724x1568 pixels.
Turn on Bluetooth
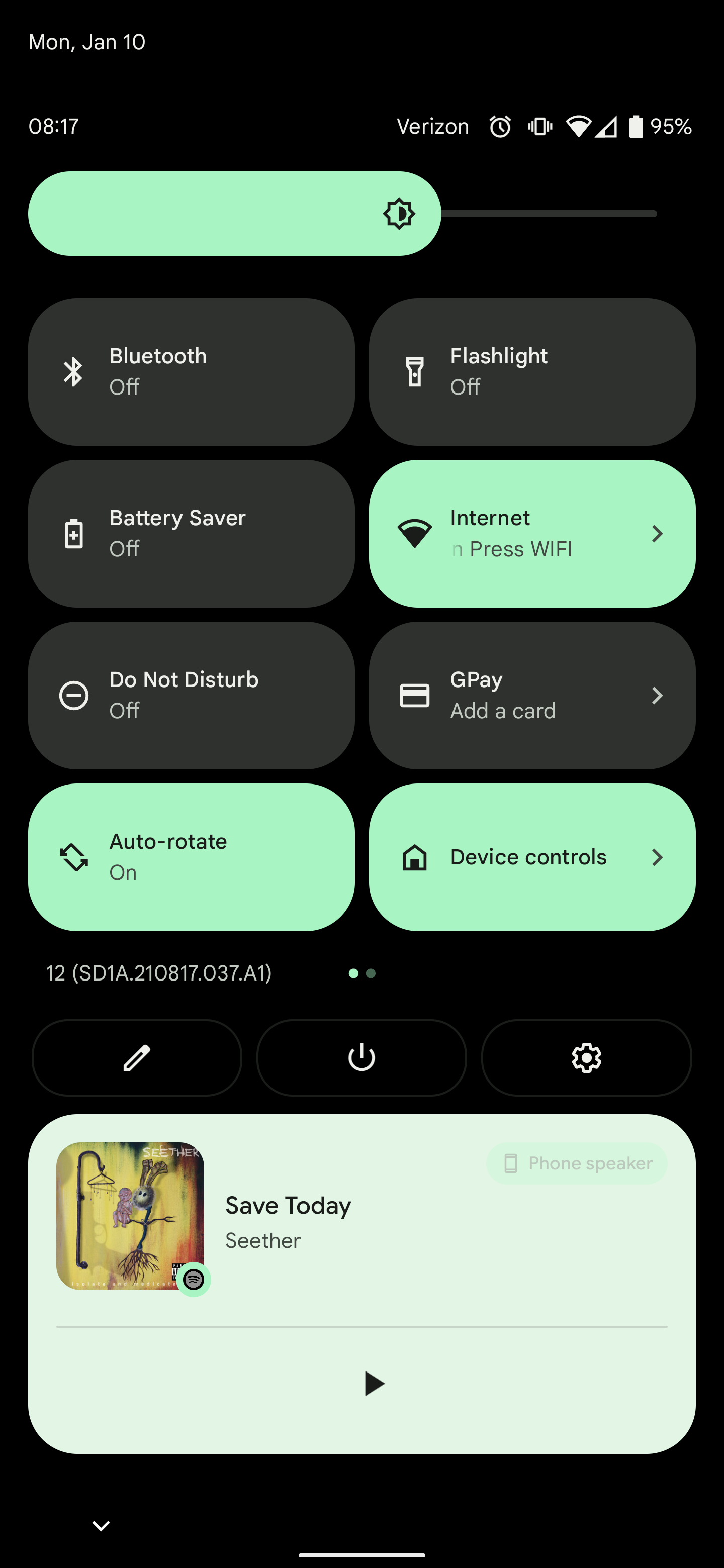point(191,371)
